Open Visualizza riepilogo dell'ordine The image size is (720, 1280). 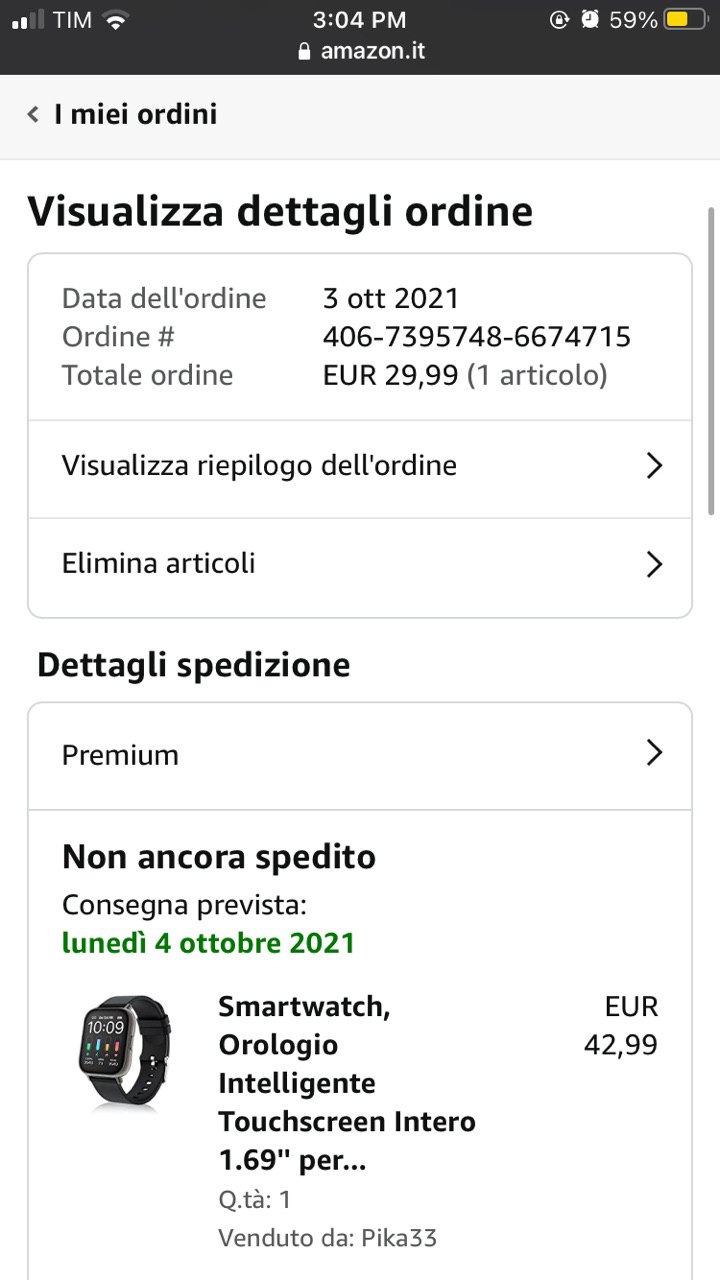click(360, 466)
